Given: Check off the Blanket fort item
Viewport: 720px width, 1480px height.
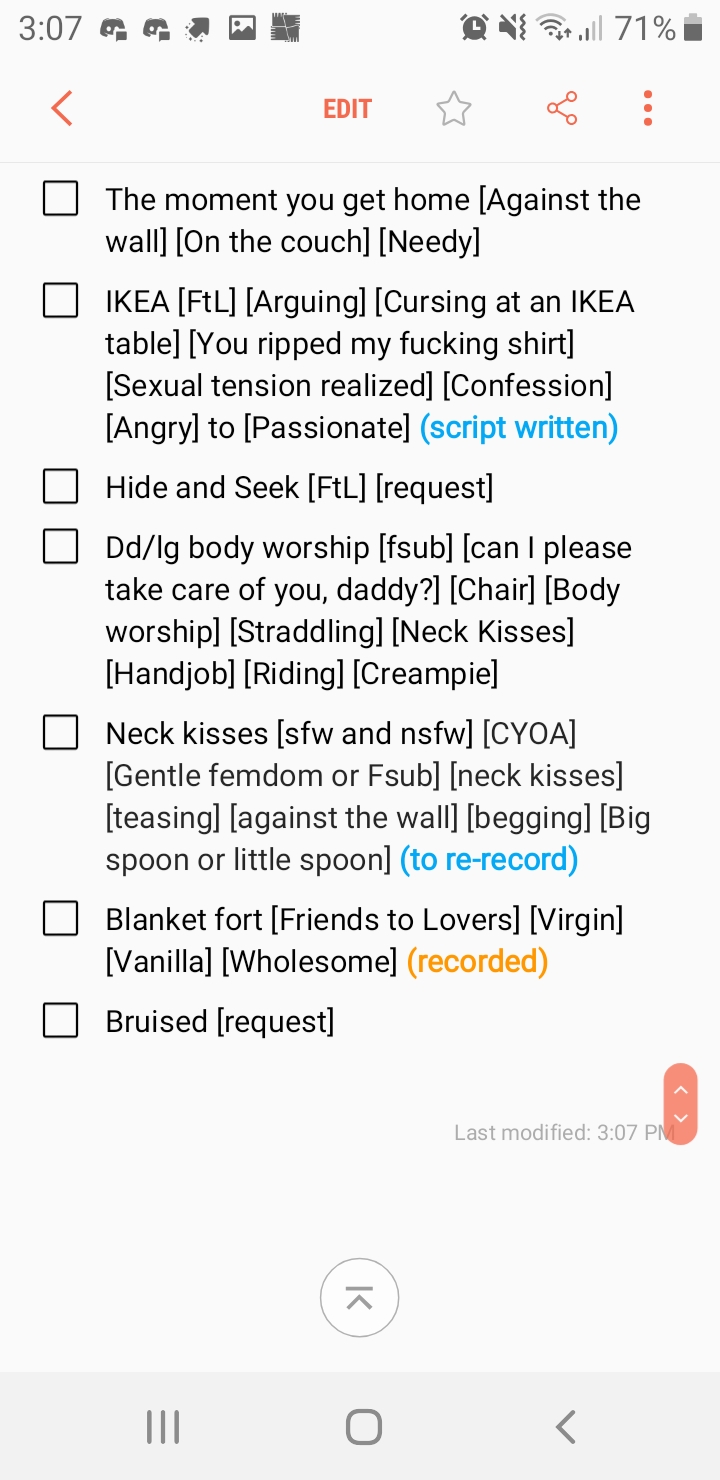Looking at the screenshot, I should pos(61,918).
